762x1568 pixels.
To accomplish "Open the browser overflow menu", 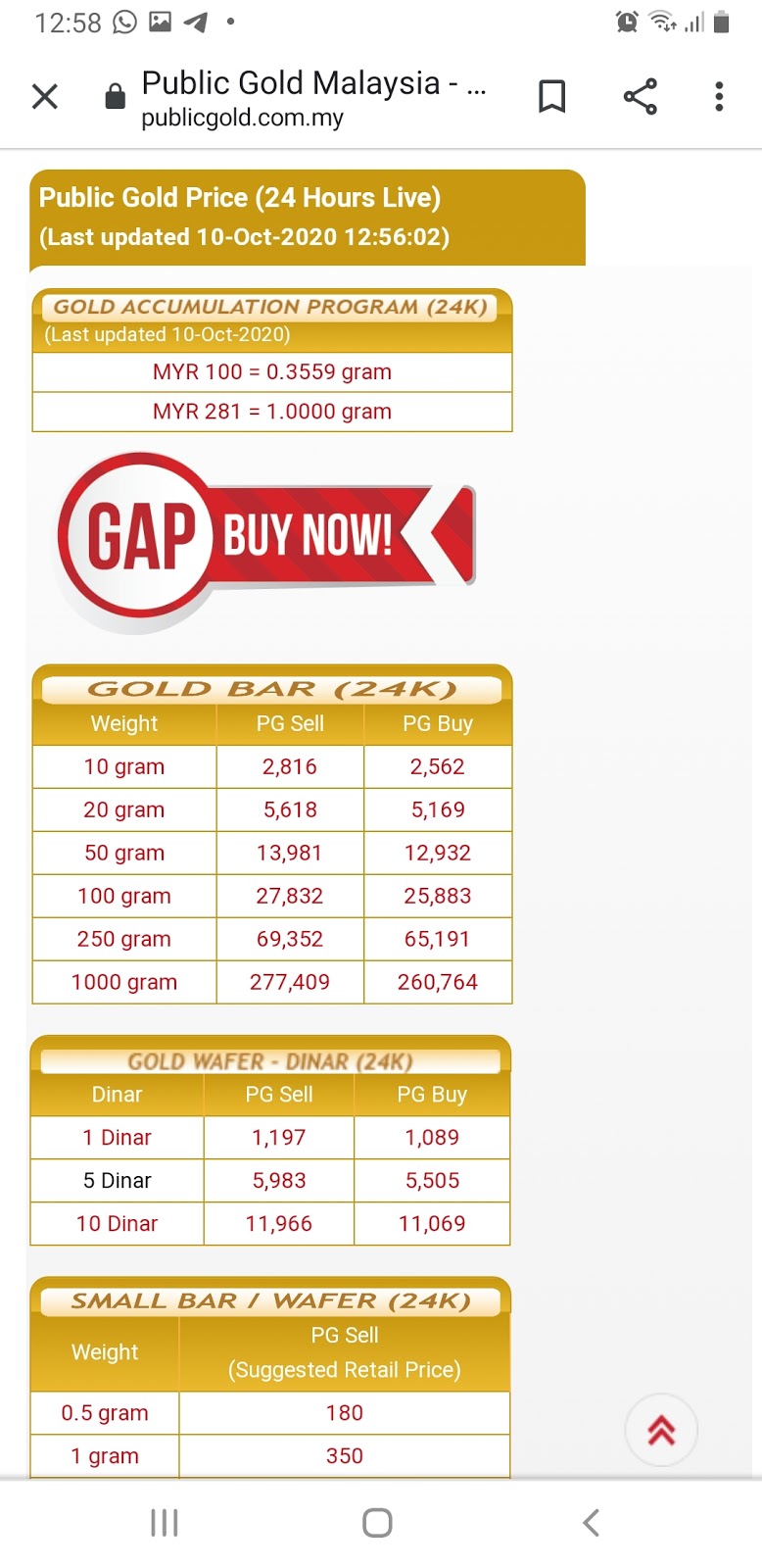I will click(x=719, y=96).
